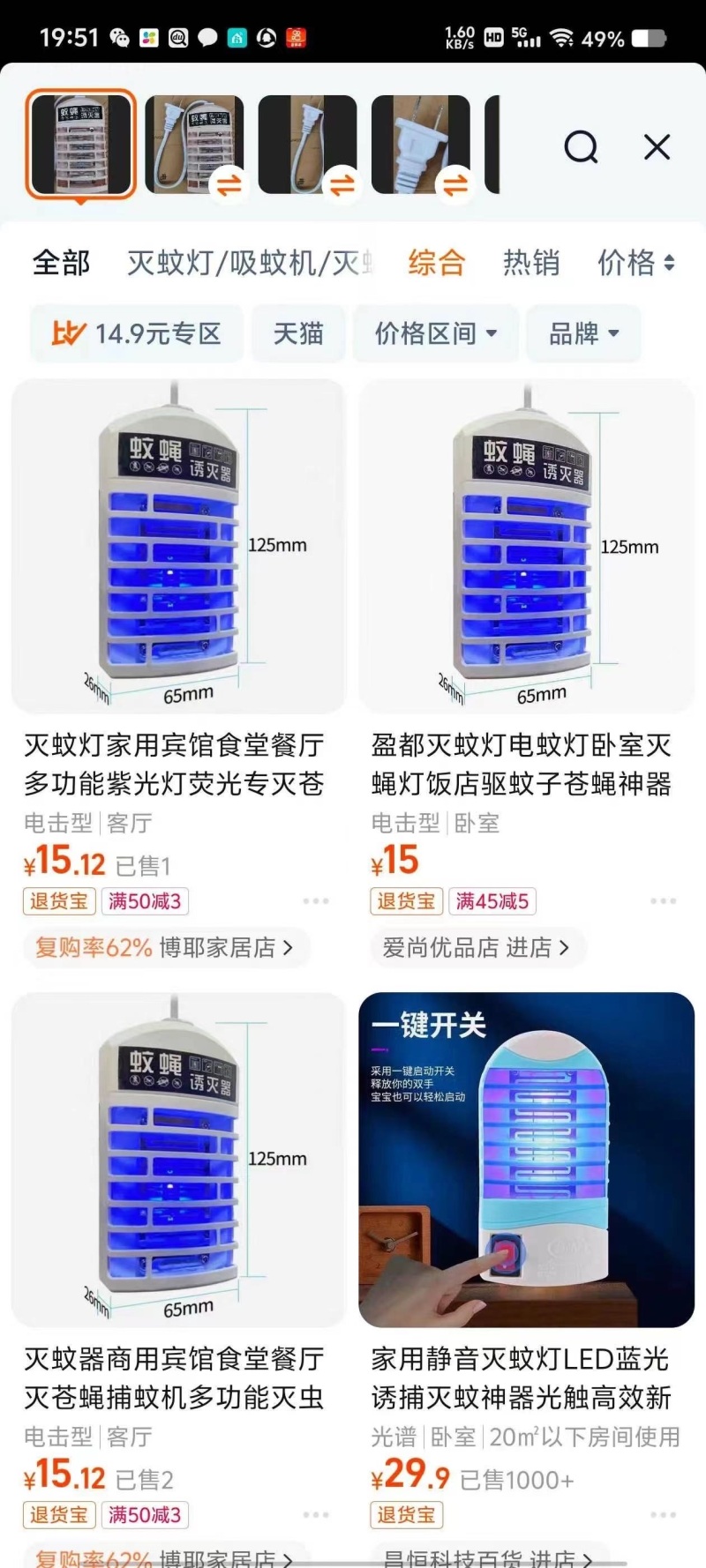The height and width of the screenshot is (1568, 706).
Task: Enter the 爱尚优品店 shop
Action: pyautogui.click(x=477, y=948)
